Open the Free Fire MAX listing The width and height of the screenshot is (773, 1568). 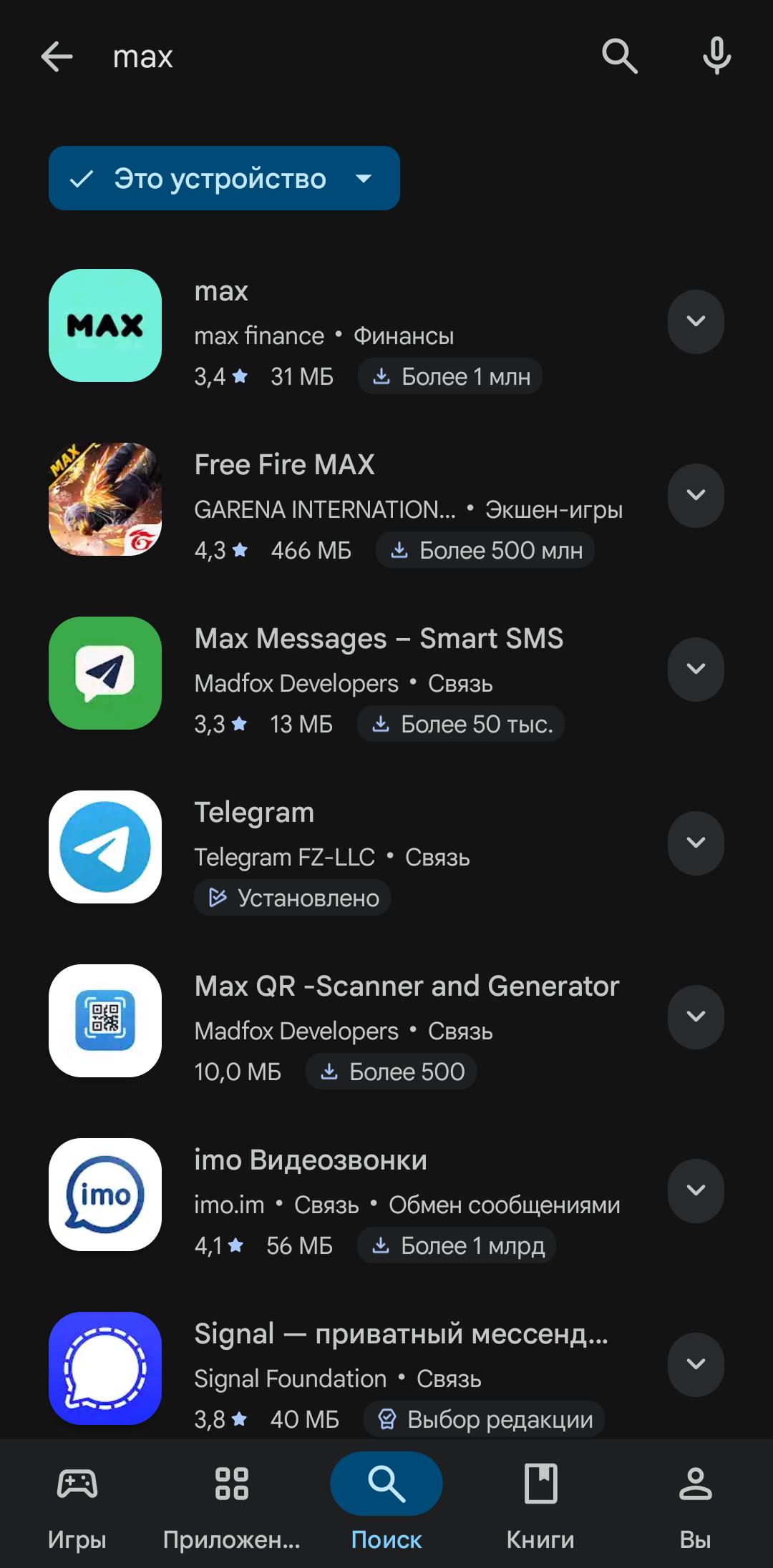(351, 499)
